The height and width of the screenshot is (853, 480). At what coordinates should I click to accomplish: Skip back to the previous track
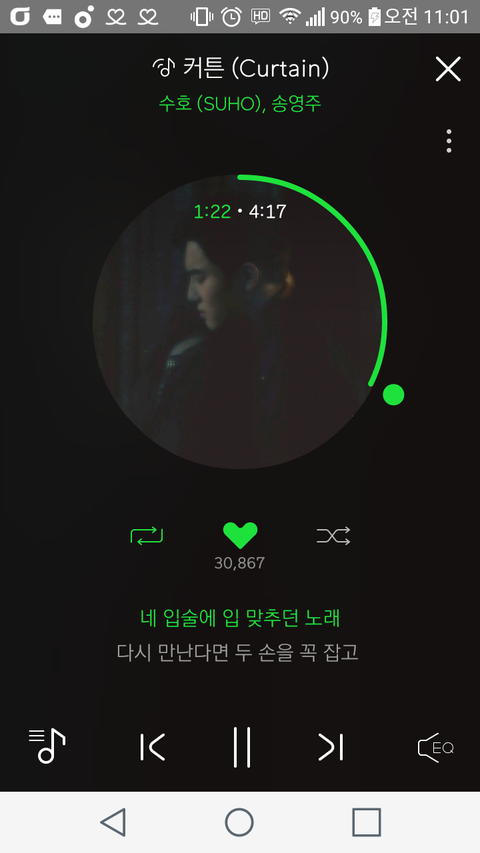[152, 747]
